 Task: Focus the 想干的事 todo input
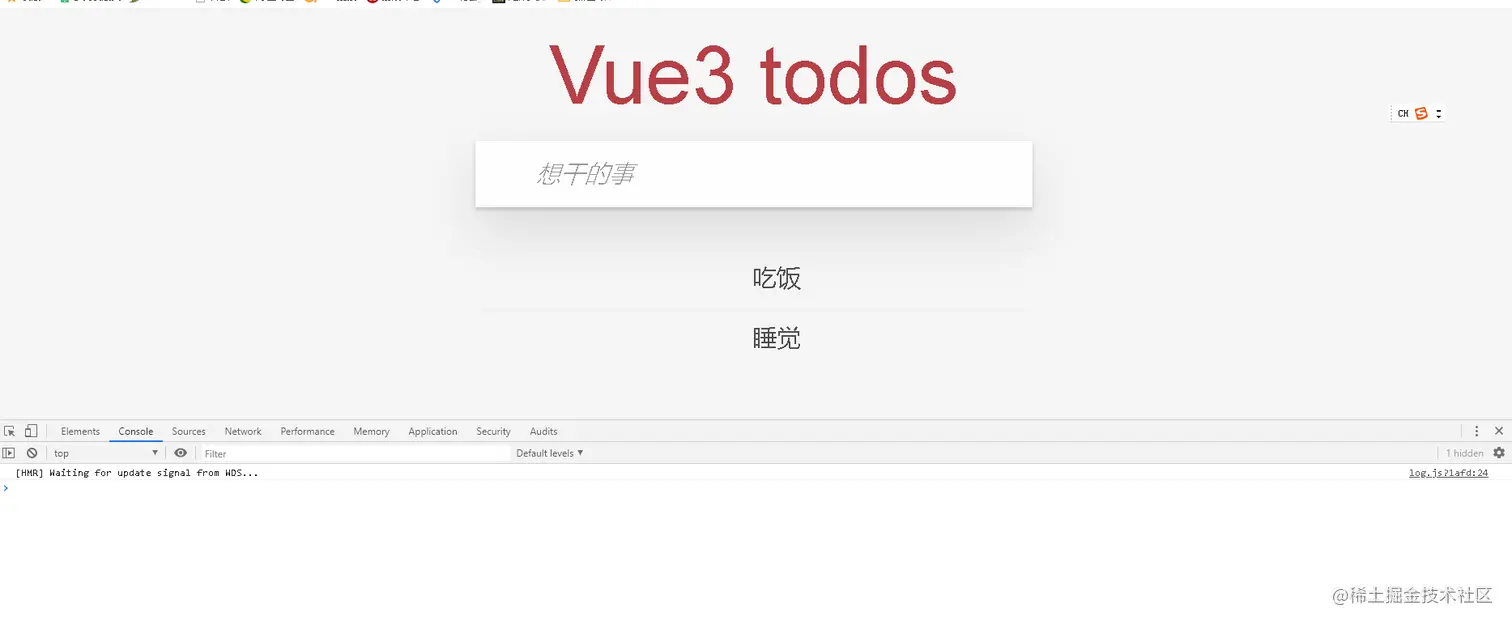[753, 175]
